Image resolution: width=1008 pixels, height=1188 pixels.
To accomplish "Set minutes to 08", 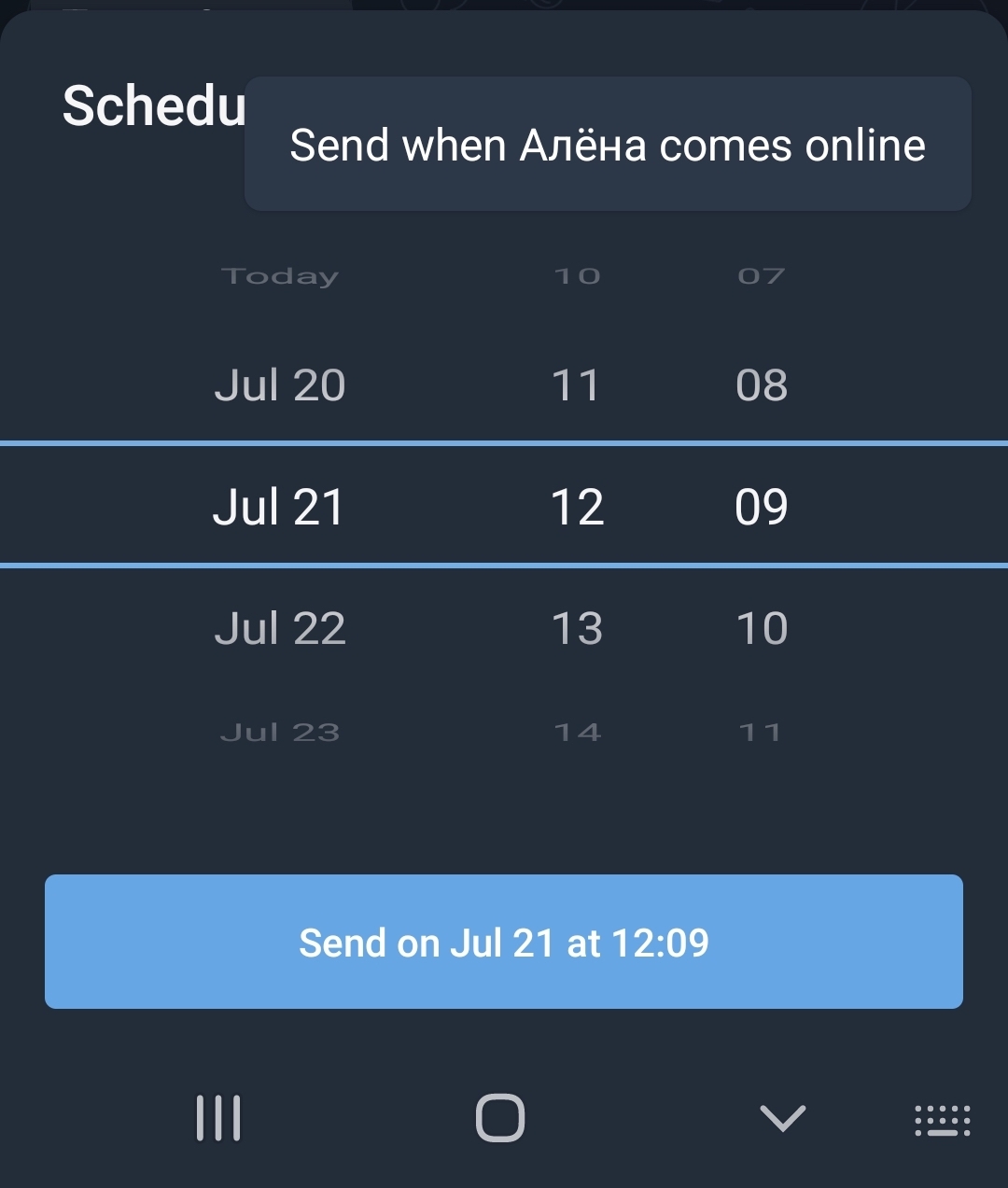I will (762, 384).
